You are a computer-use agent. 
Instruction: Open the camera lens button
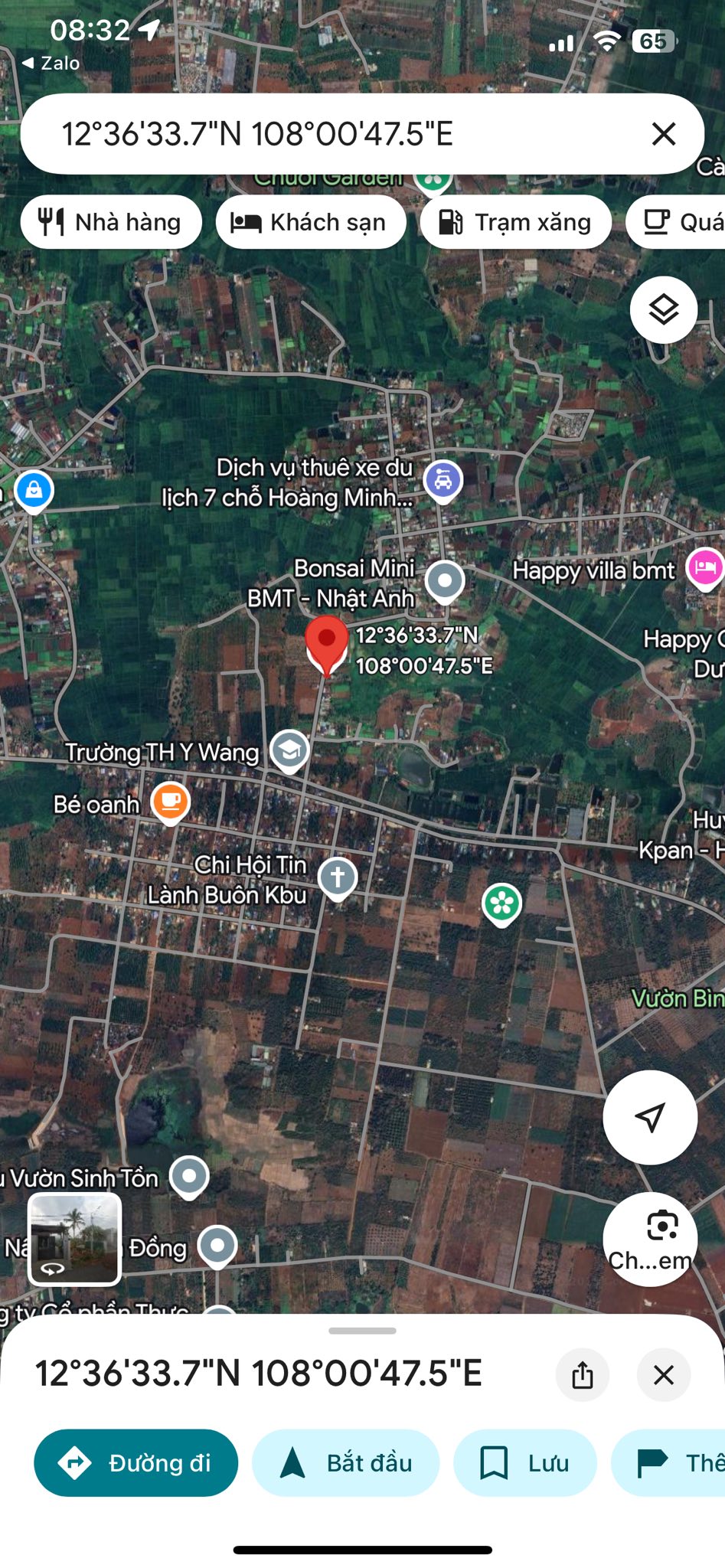tap(650, 1239)
